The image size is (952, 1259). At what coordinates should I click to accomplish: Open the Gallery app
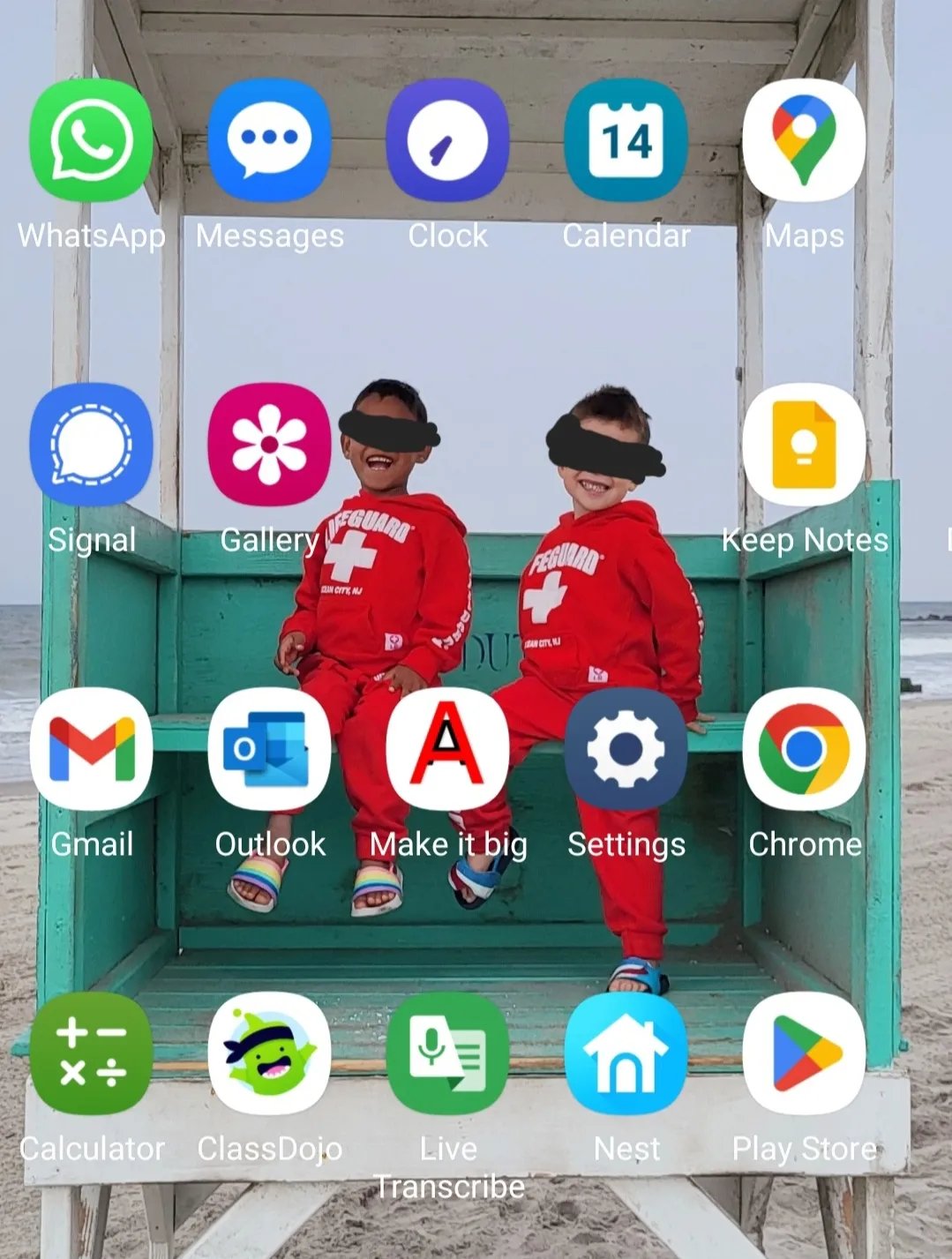[270, 445]
